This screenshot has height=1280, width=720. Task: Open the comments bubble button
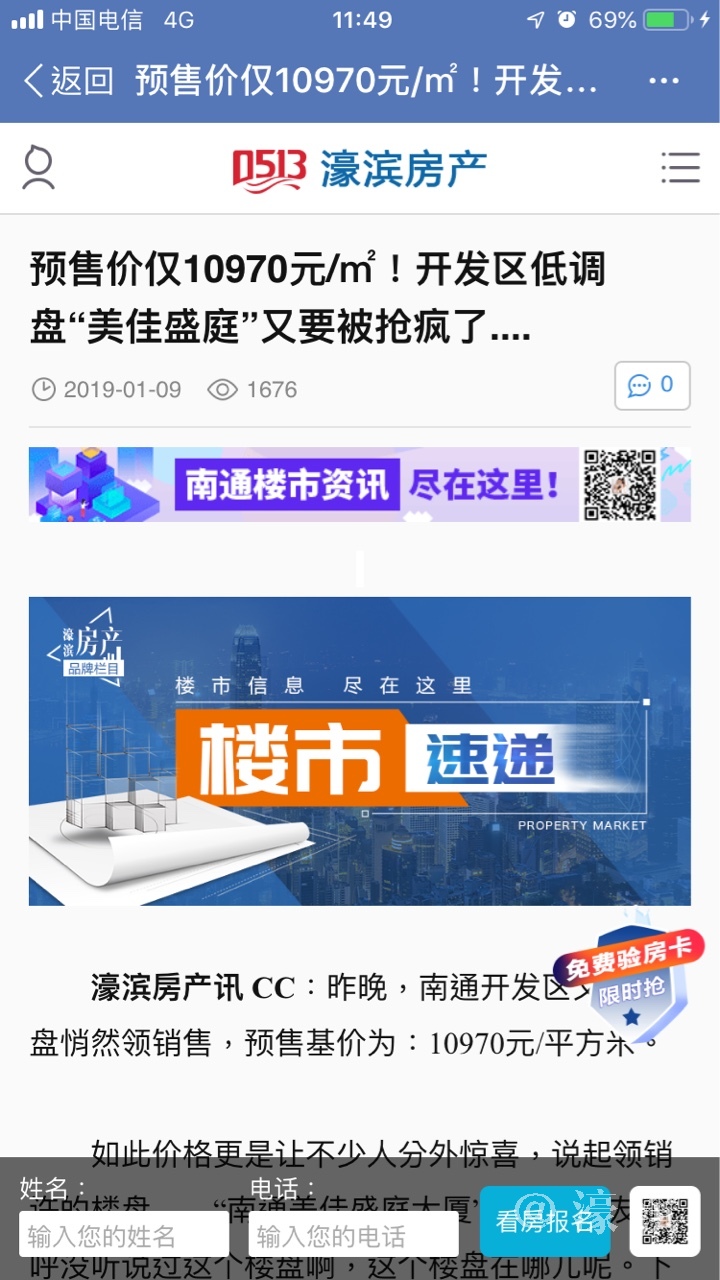(x=652, y=385)
